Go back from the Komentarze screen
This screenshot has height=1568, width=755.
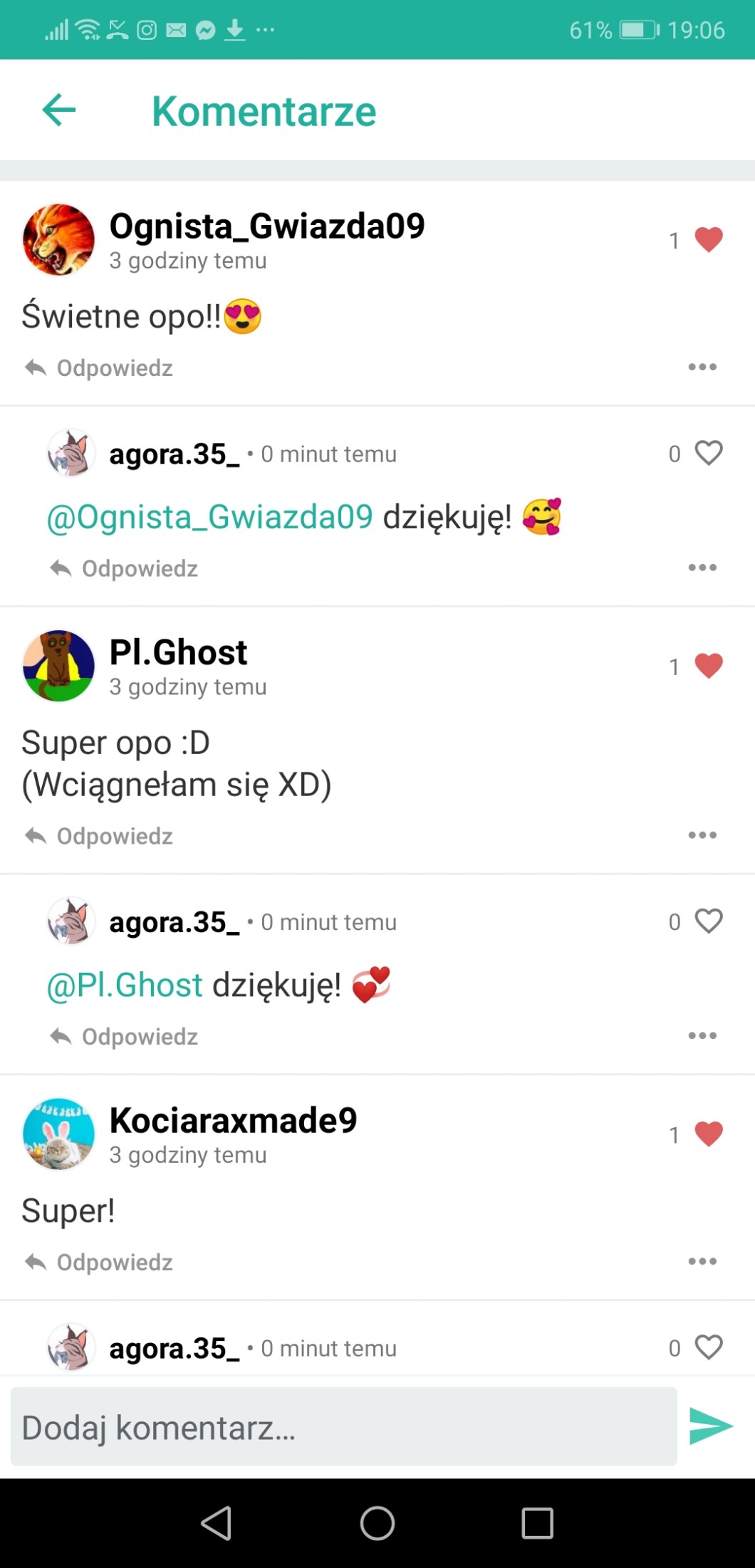click(59, 110)
